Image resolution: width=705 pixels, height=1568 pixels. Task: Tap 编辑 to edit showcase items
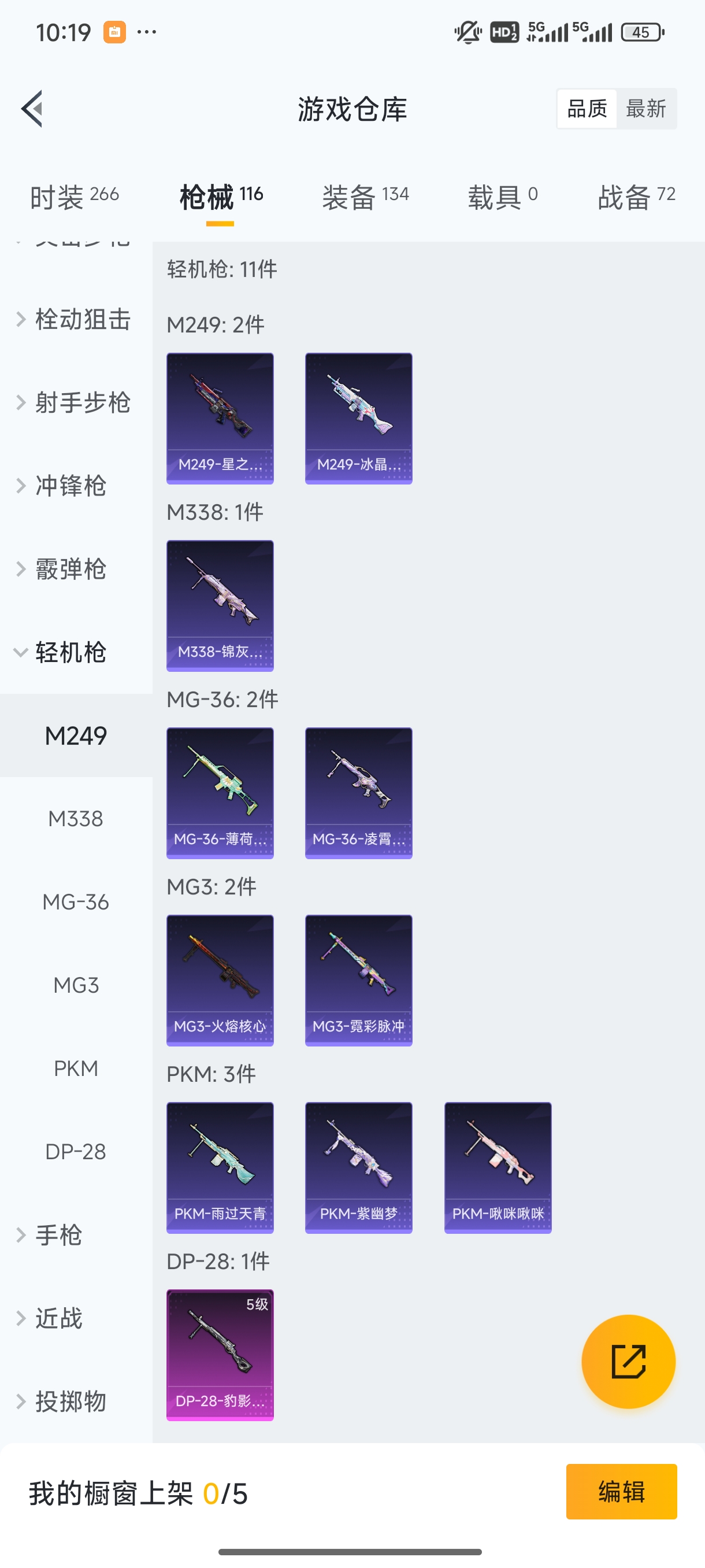click(621, 1491)
